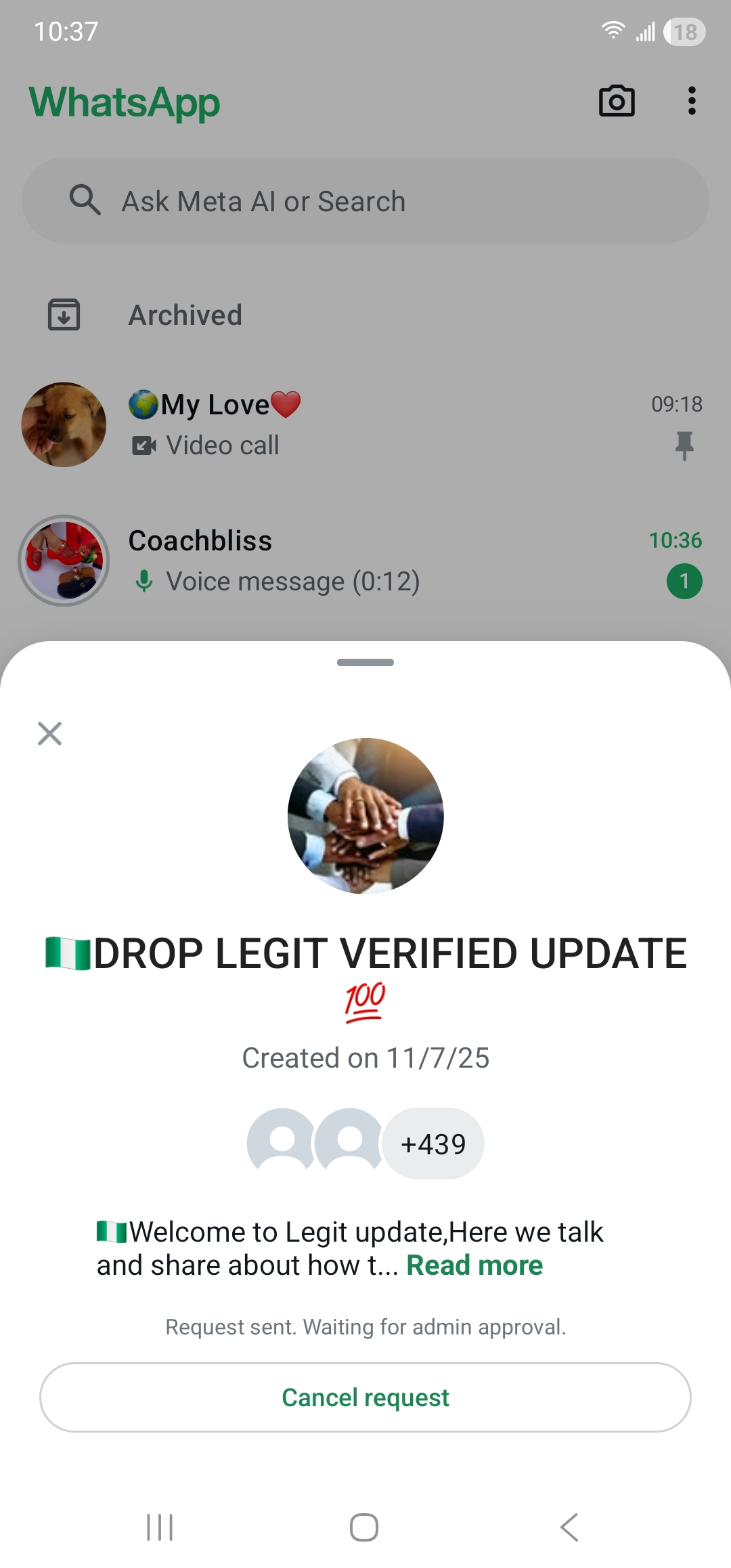The height and width of the screenshot is (1568, 731).
Task: Open the overflow menu
Action: click(691, 102)
